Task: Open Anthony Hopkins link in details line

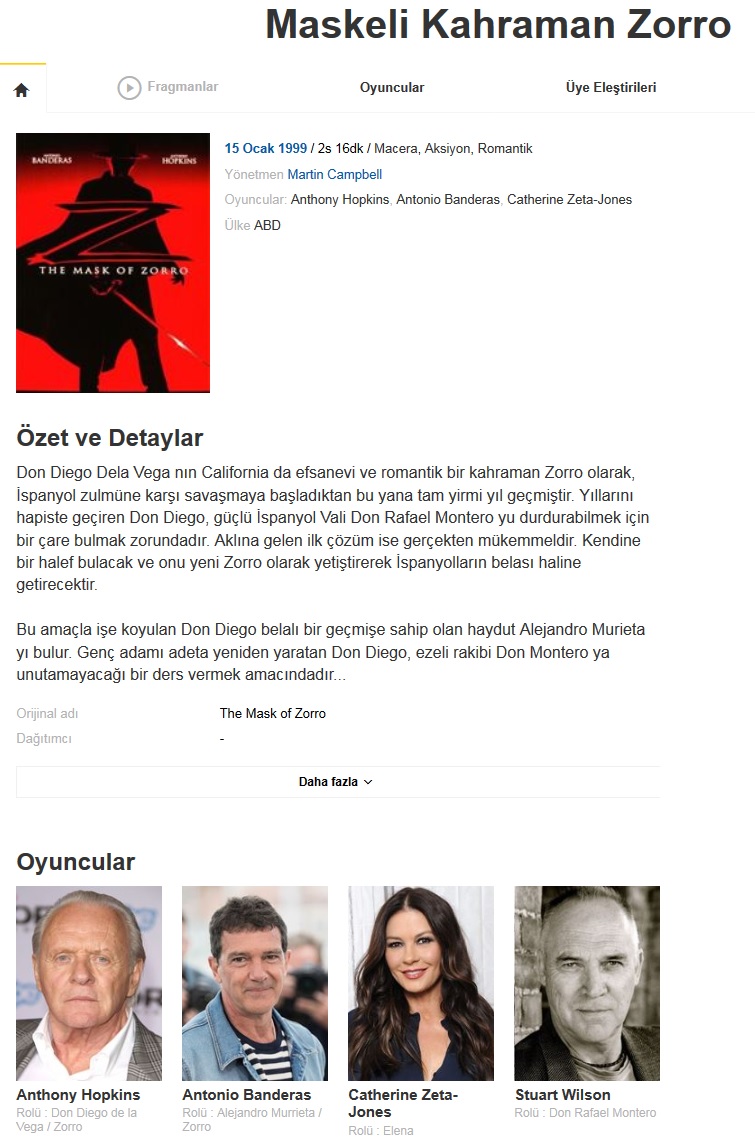Action: [x=340, y=199]
